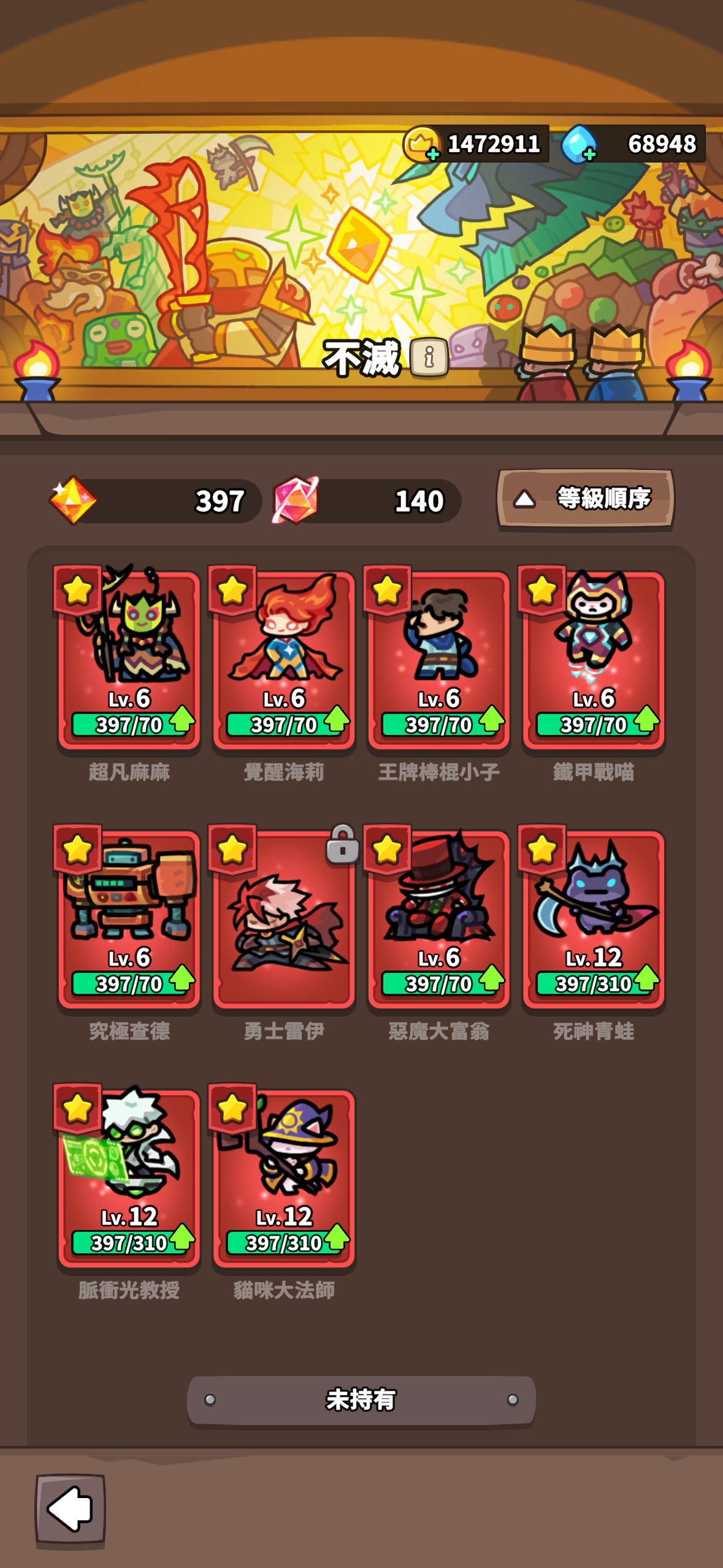Viewport: 723px width, 1568px height.
Task: View the 鐵甲戰喵 hero card
Action: [x=593, y=659]
